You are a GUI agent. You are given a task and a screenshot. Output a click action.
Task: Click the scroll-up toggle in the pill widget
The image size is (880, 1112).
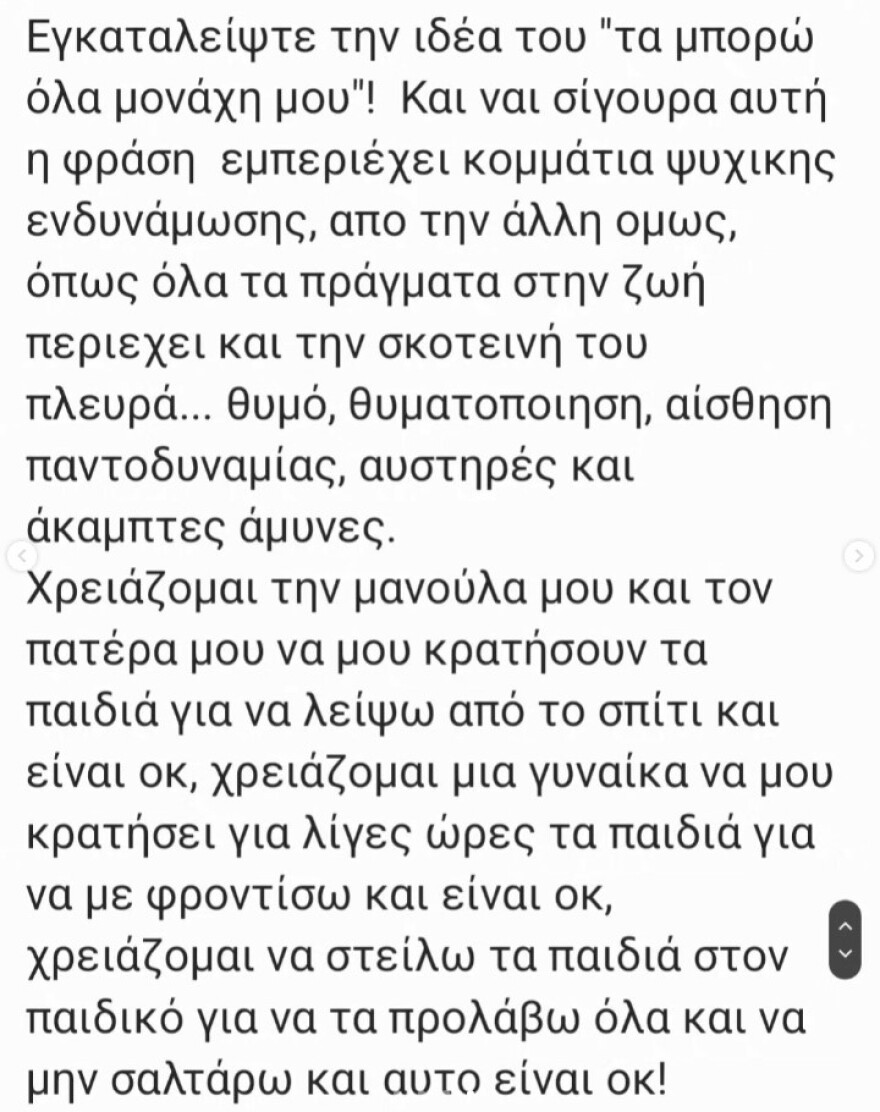pos(843,928)
